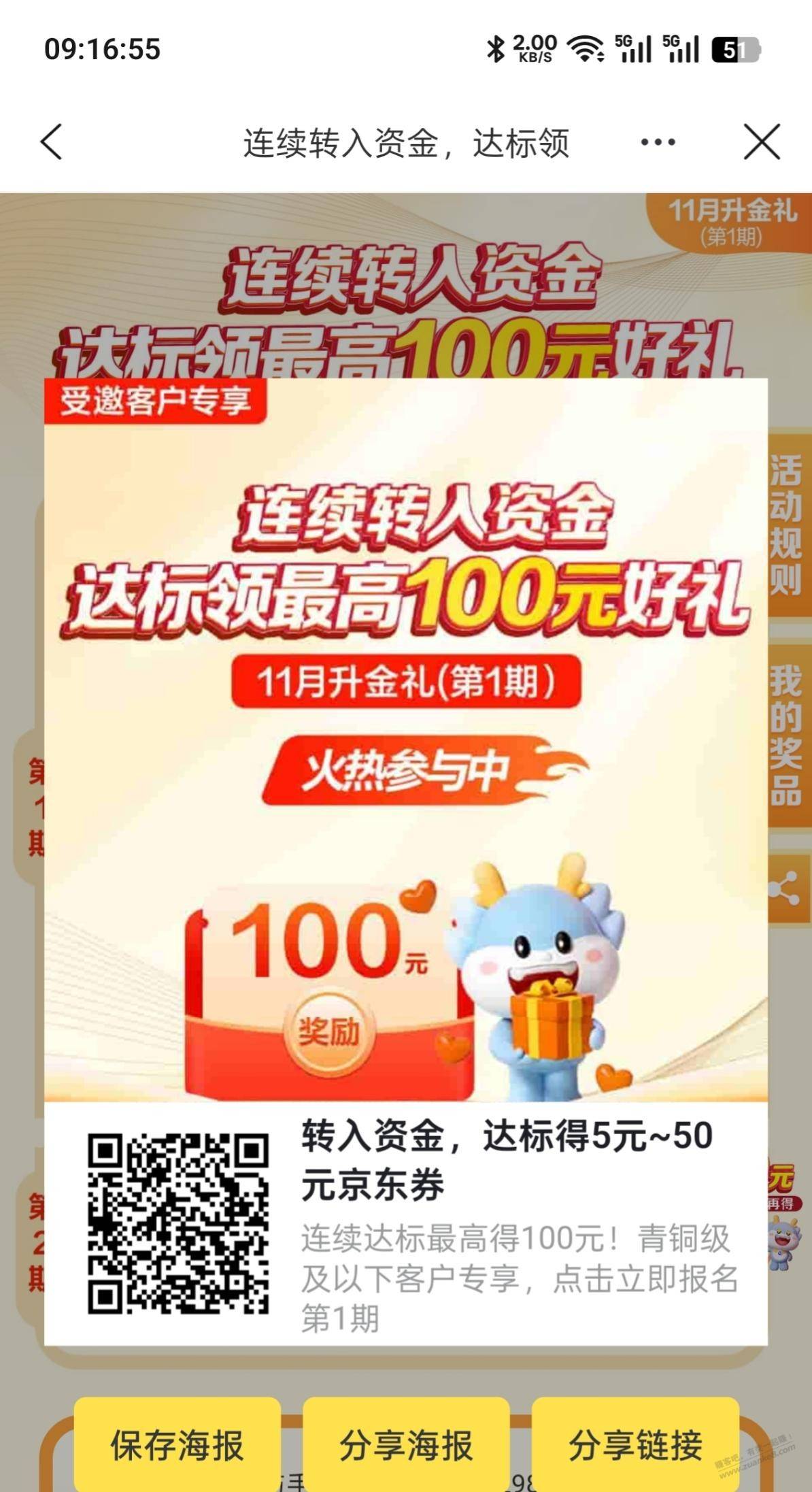Go back using the top-left arrow

coord(52,142)
